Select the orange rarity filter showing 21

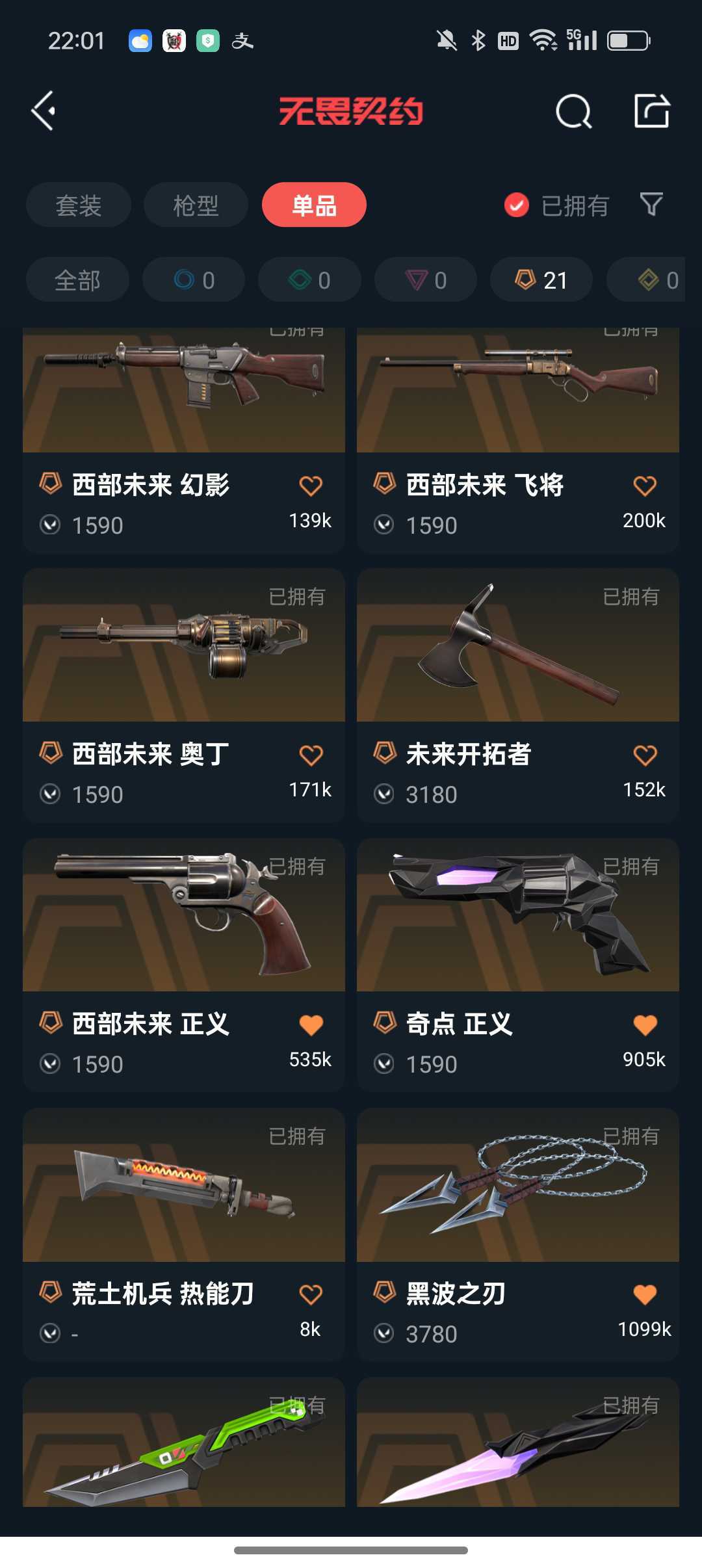[x=540, y=280]
